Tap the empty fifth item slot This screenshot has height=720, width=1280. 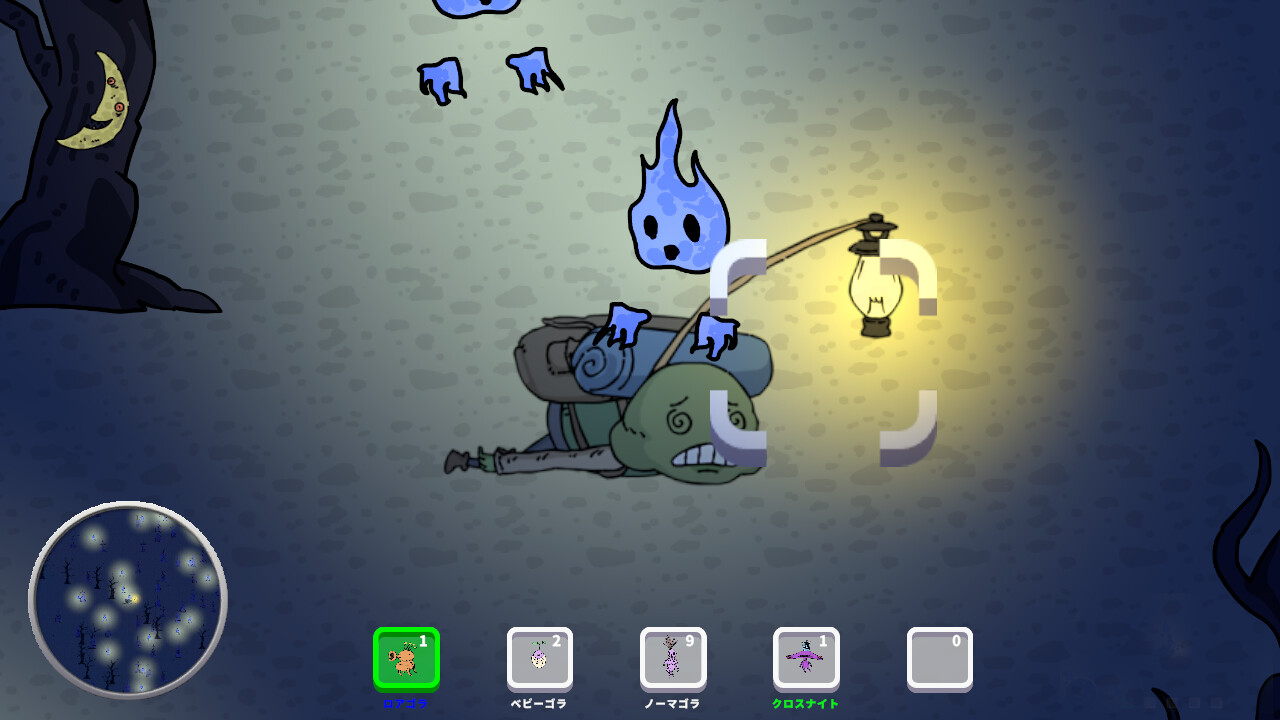(x=939, y=657)
